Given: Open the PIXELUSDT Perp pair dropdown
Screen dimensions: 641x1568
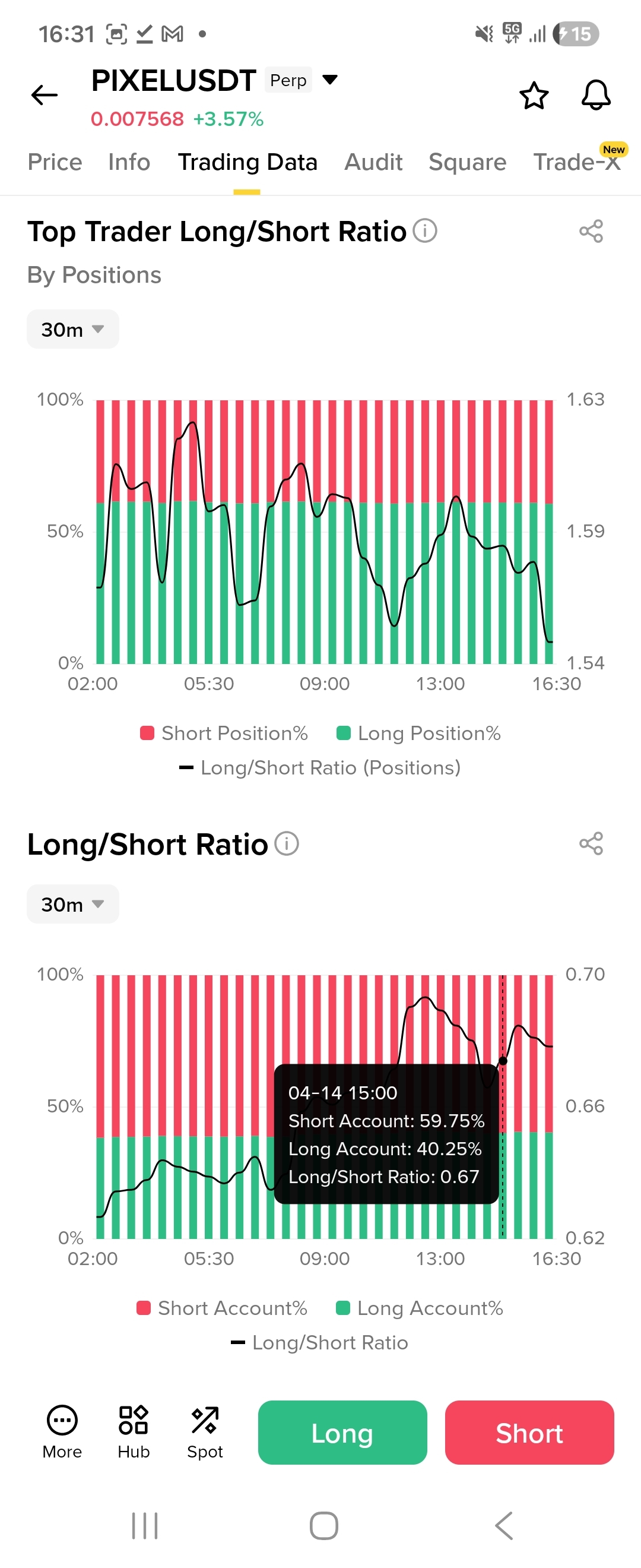Looking at the screenshot, I should (x=329, y=79).
